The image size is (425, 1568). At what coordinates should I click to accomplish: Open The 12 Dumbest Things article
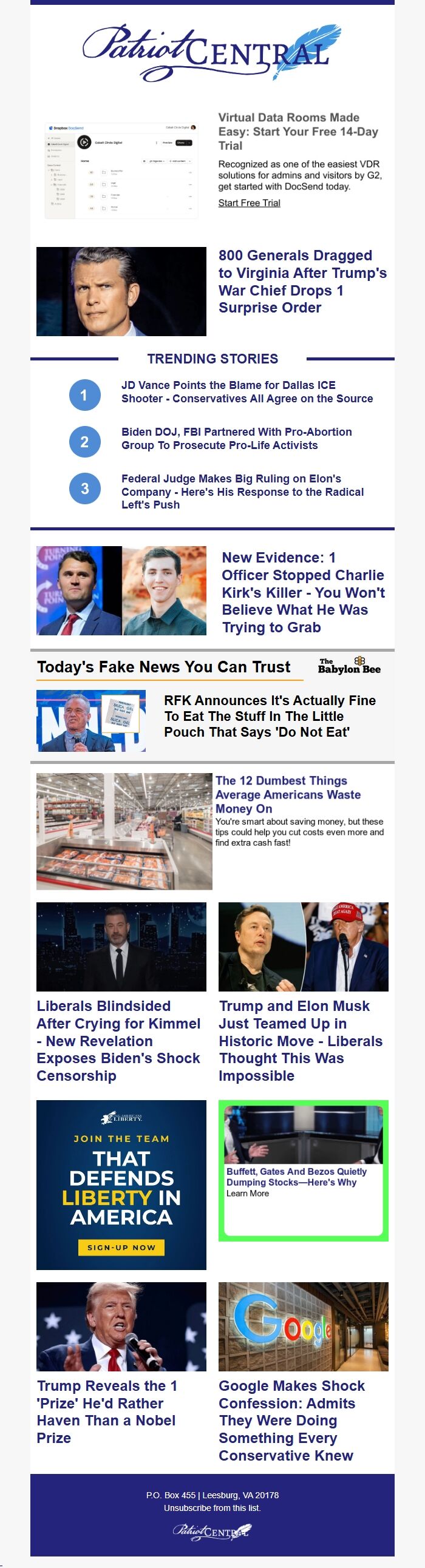[x=287, y=794]
